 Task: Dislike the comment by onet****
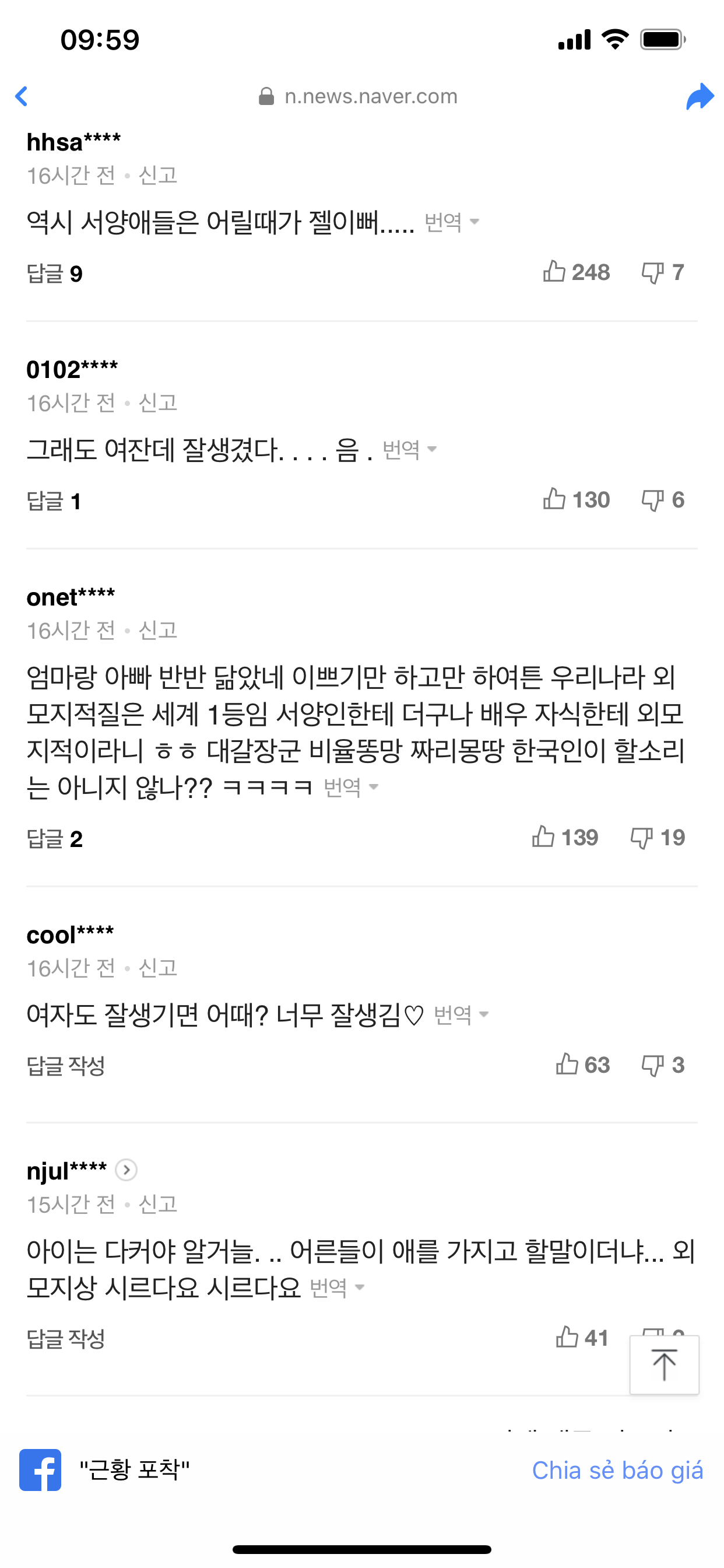(x=657, y=838)
